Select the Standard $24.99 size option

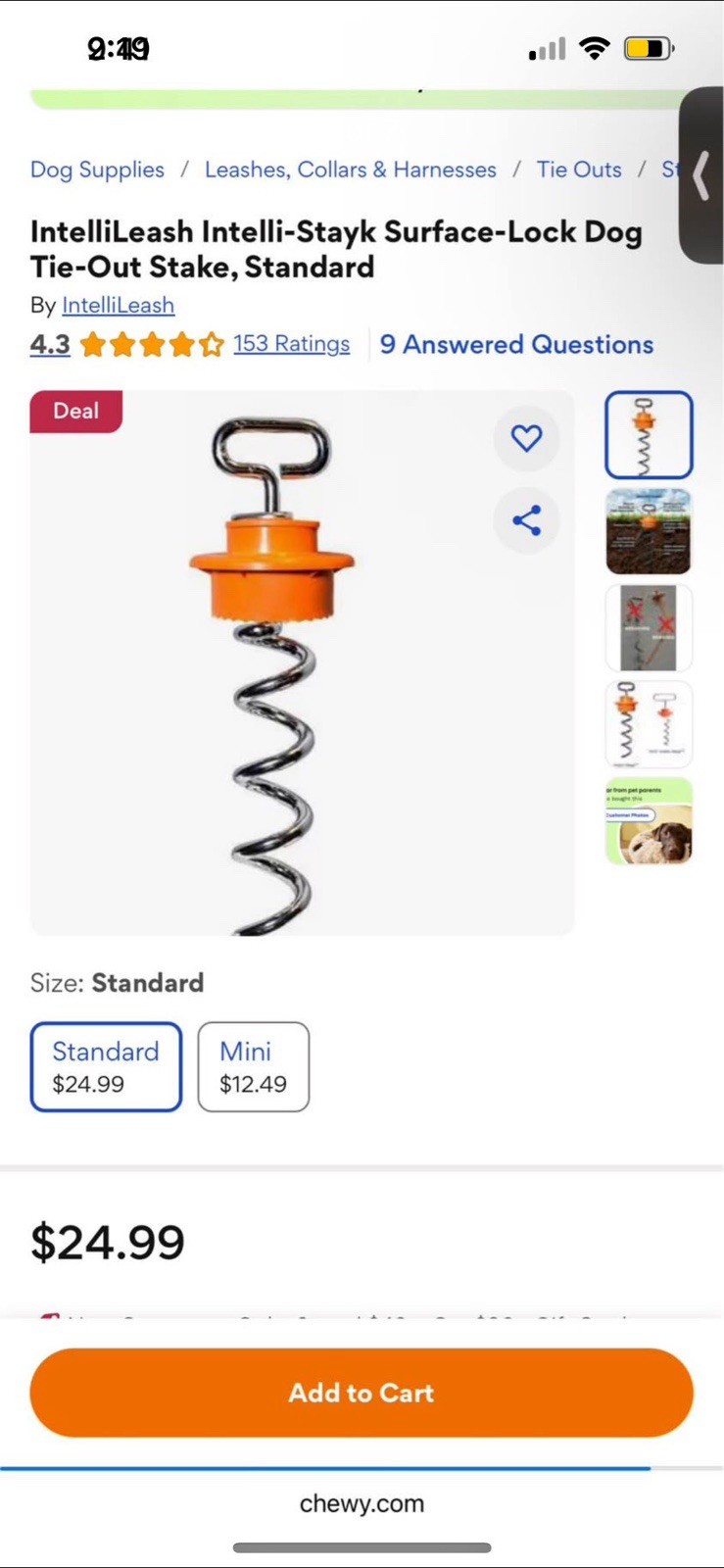106,1066
